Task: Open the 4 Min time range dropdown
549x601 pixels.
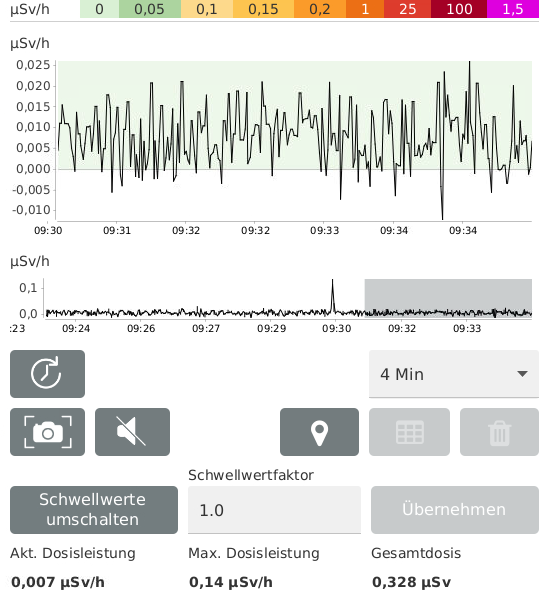Action: 454,374
